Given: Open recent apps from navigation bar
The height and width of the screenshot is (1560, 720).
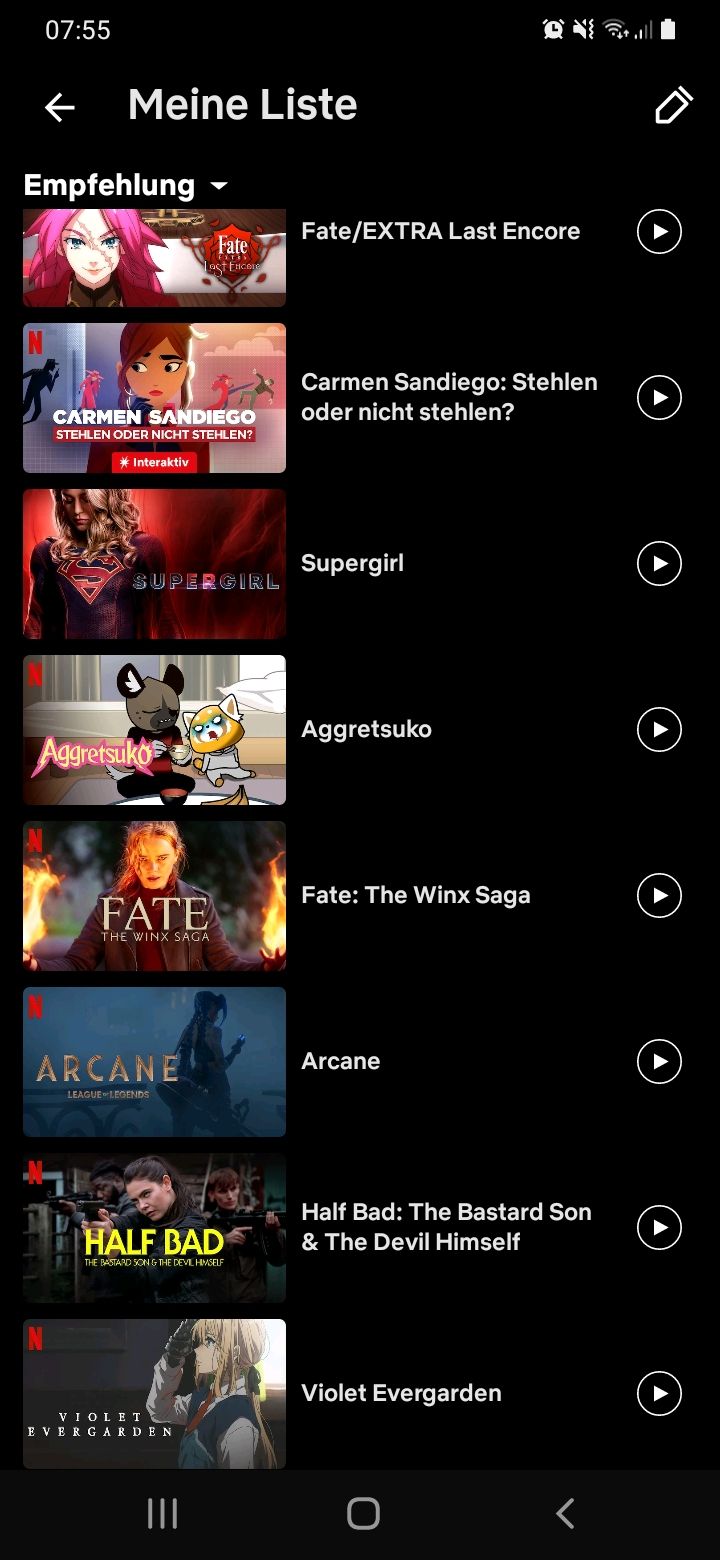Looking at the screenshot, I should tap(162, 1514).
